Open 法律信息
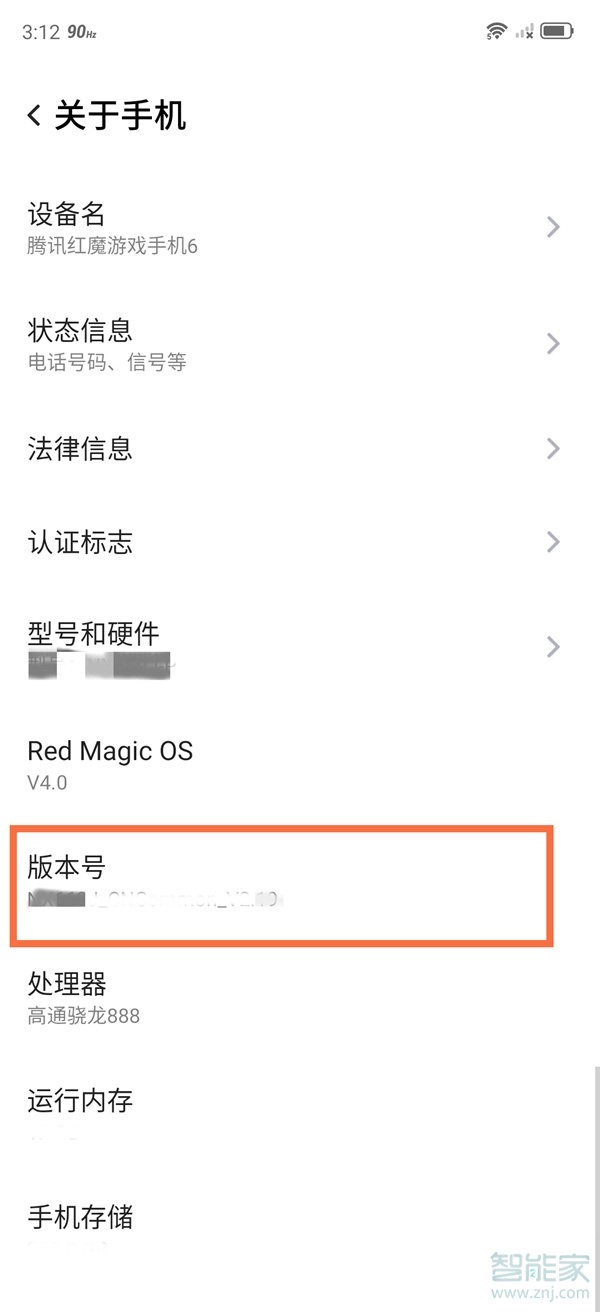The image size is (600, 1312). 290,448
